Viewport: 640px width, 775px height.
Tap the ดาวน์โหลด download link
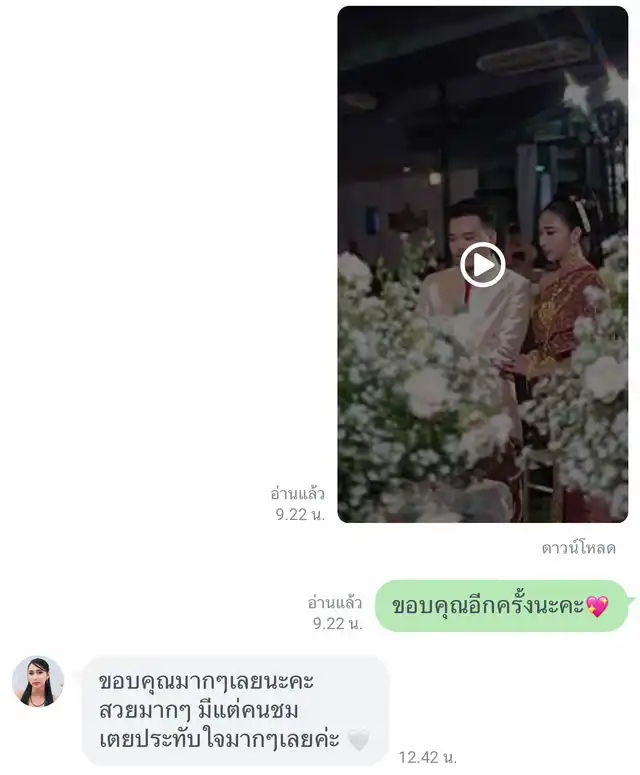coord(578,548)
